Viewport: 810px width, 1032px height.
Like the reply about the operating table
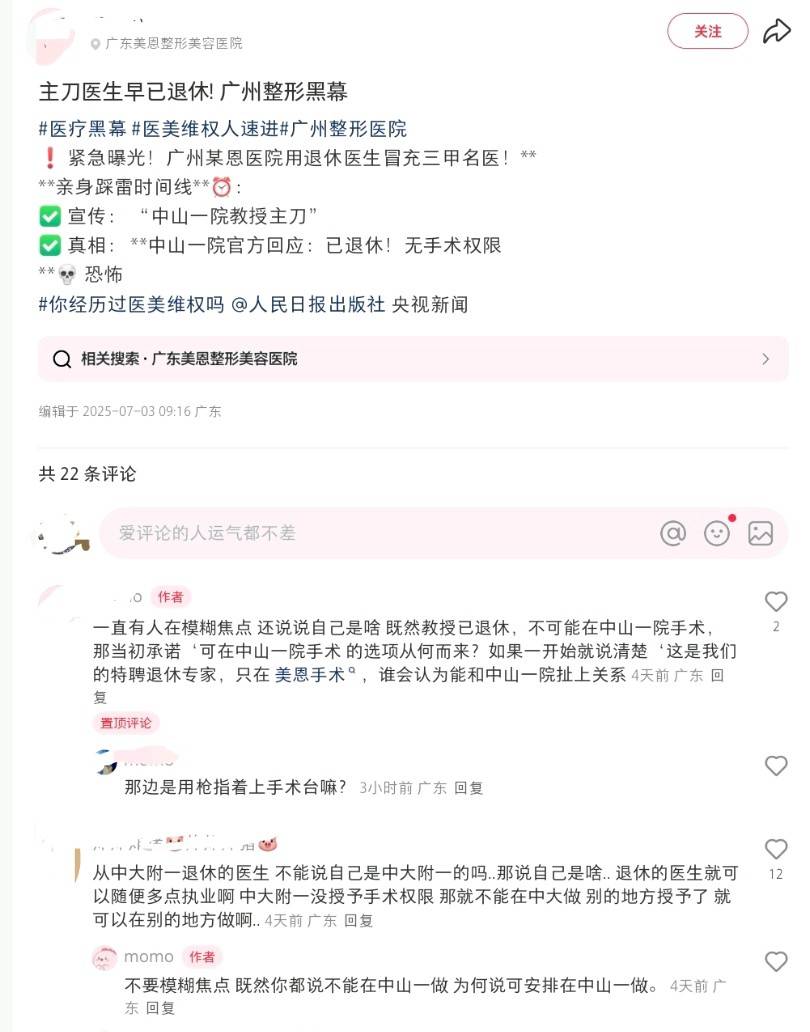point(776,767)
